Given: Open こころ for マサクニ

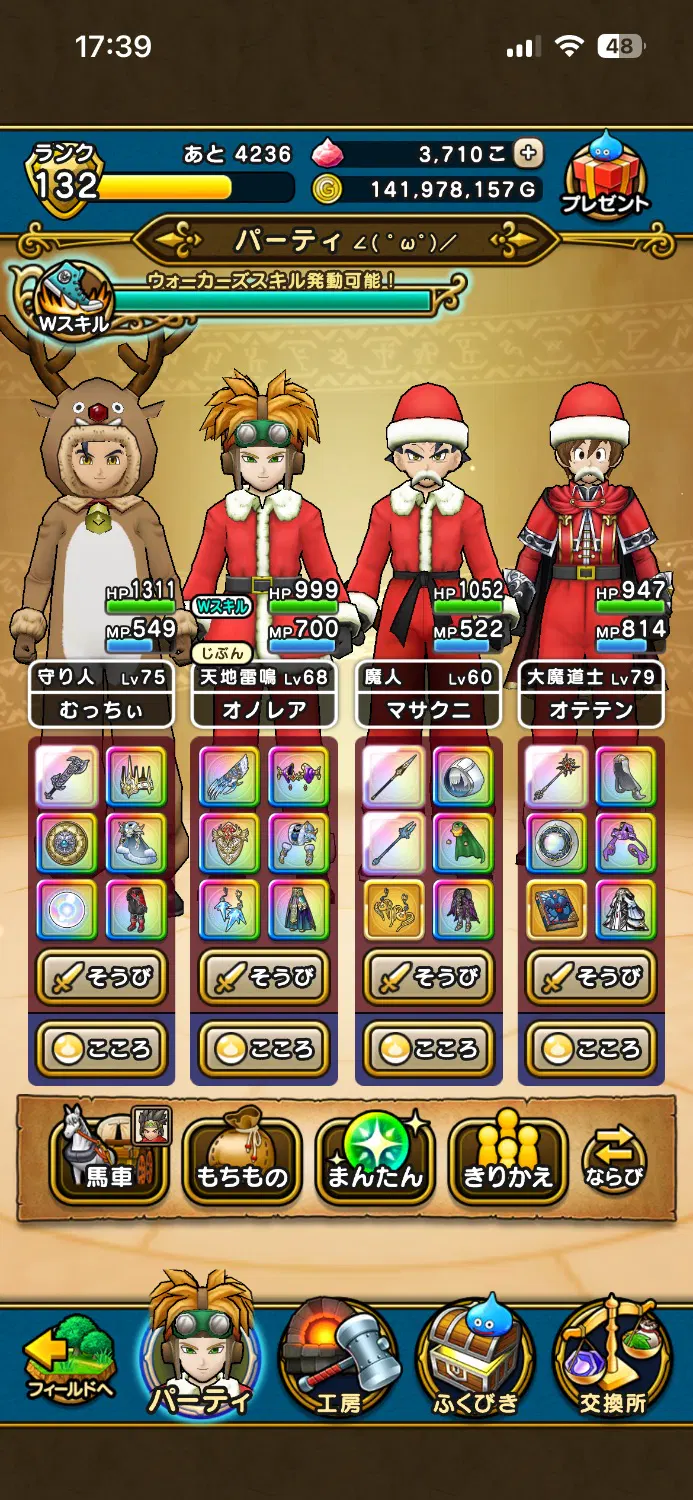Looking at the screenshot, I should click(x=428, y=1048).
